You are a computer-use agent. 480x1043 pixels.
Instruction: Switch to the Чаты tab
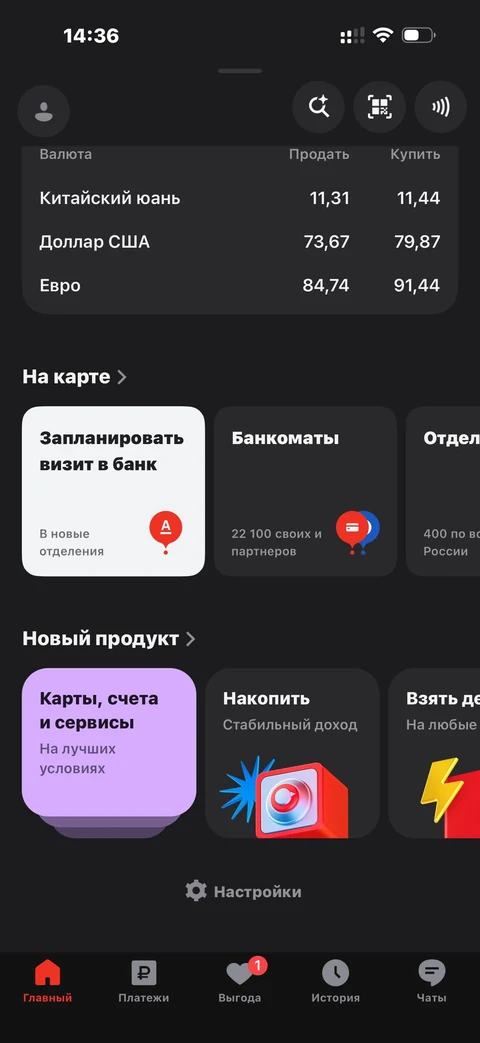[431, 982]
